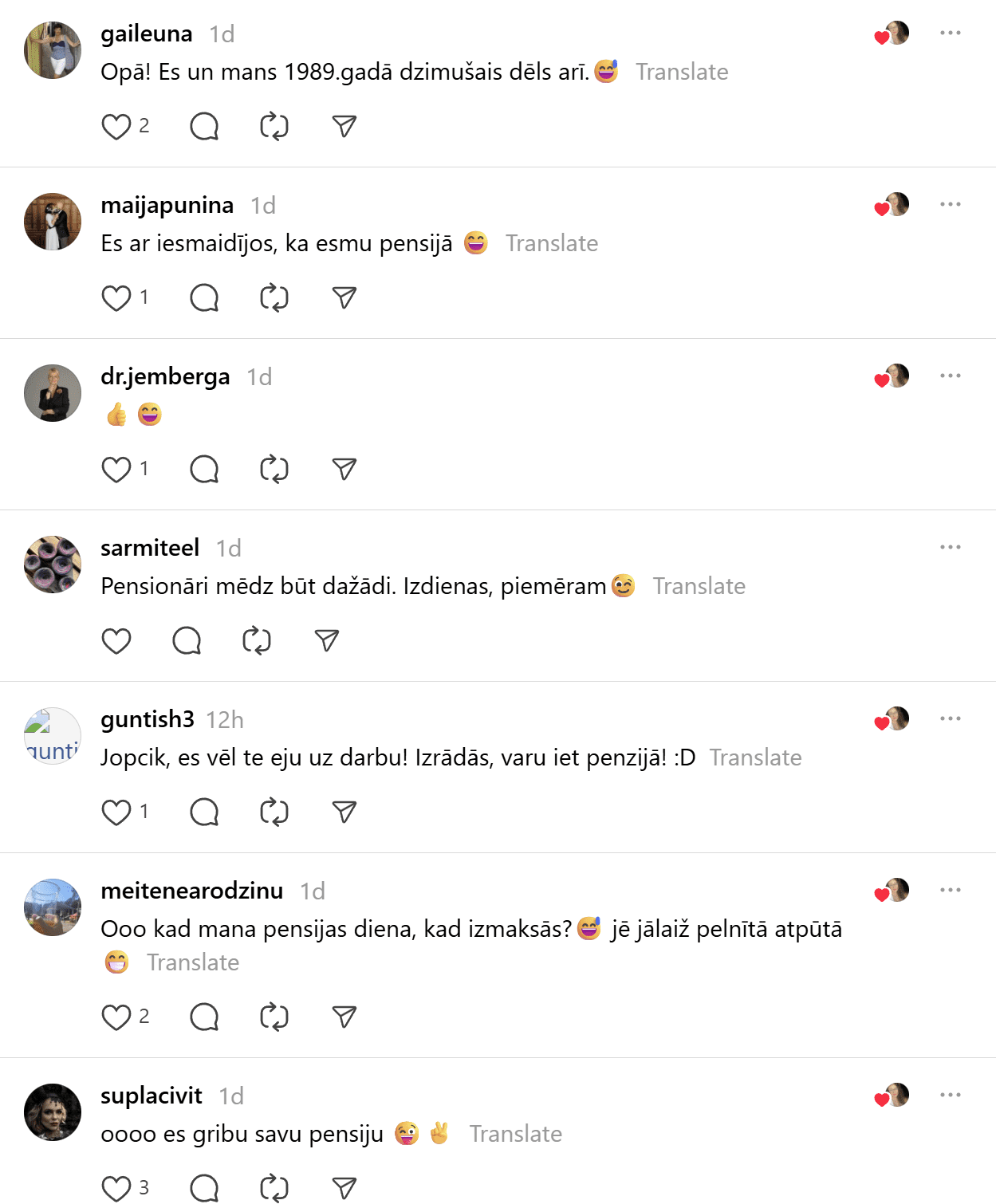
Task: Like meitenearodzinu's comment
Action: 116,1017
